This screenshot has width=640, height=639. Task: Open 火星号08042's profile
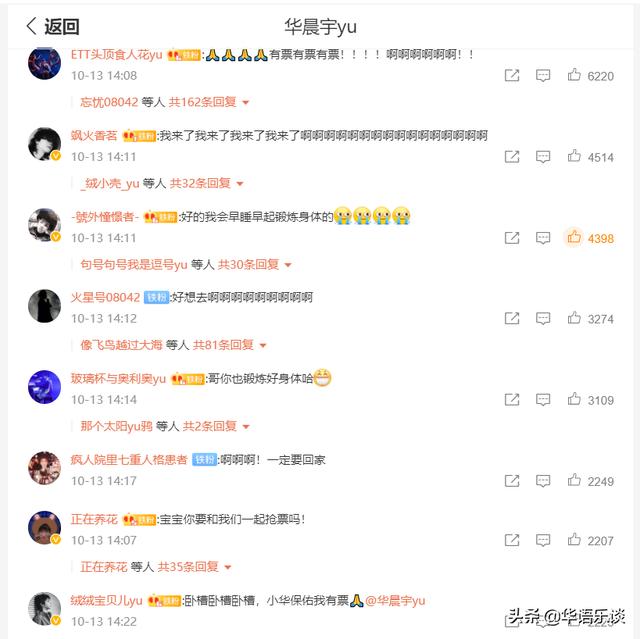click(105, 297)
